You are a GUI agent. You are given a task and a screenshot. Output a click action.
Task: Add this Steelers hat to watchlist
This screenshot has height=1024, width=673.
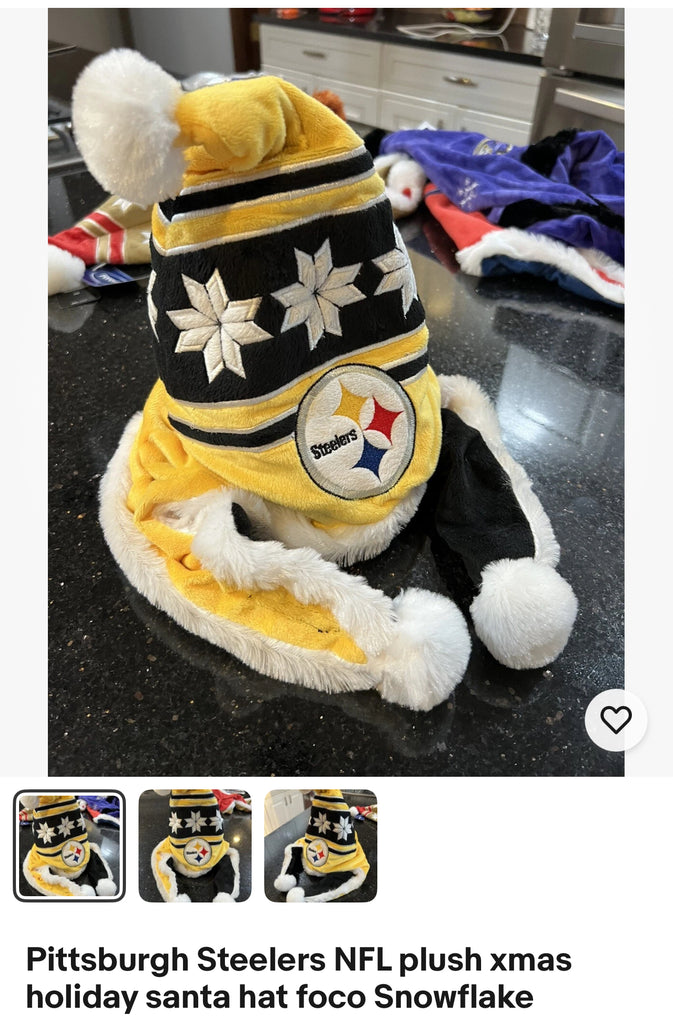point(615,719)
